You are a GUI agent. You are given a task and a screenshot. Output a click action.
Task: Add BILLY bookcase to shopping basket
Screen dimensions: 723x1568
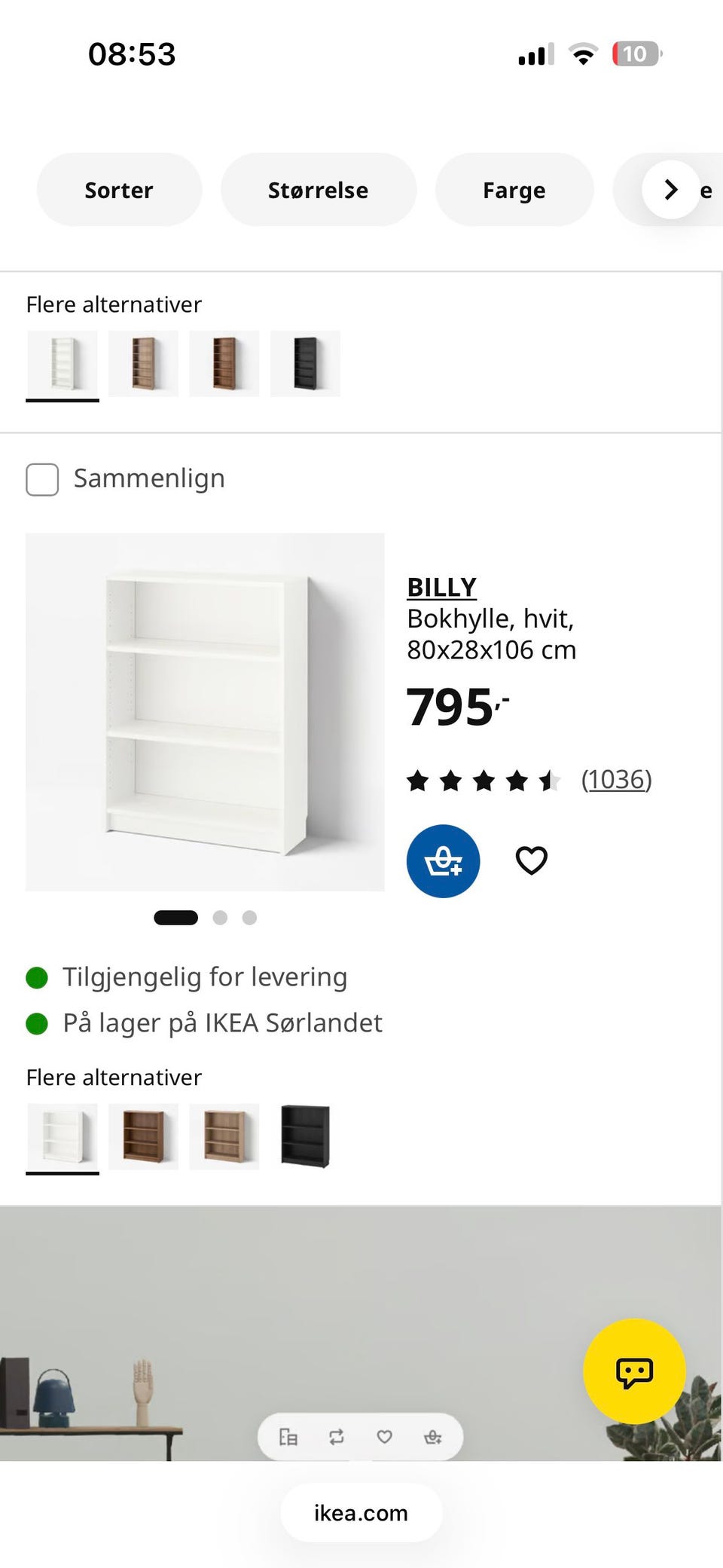[443, 860]
